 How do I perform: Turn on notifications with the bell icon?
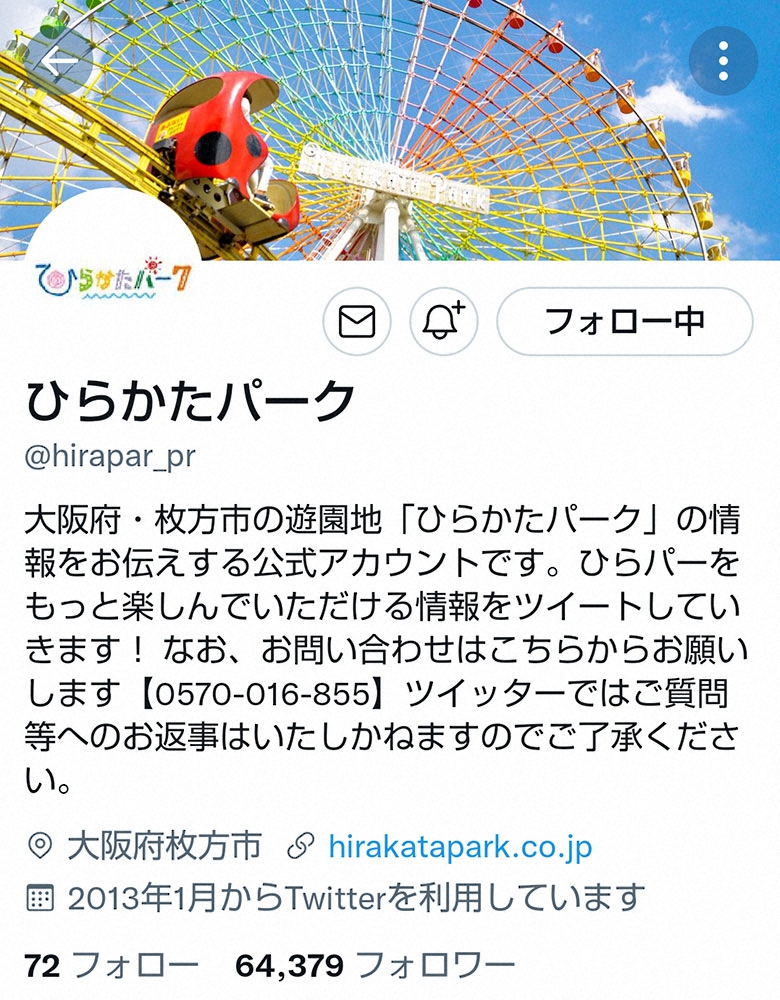point(444,322)
